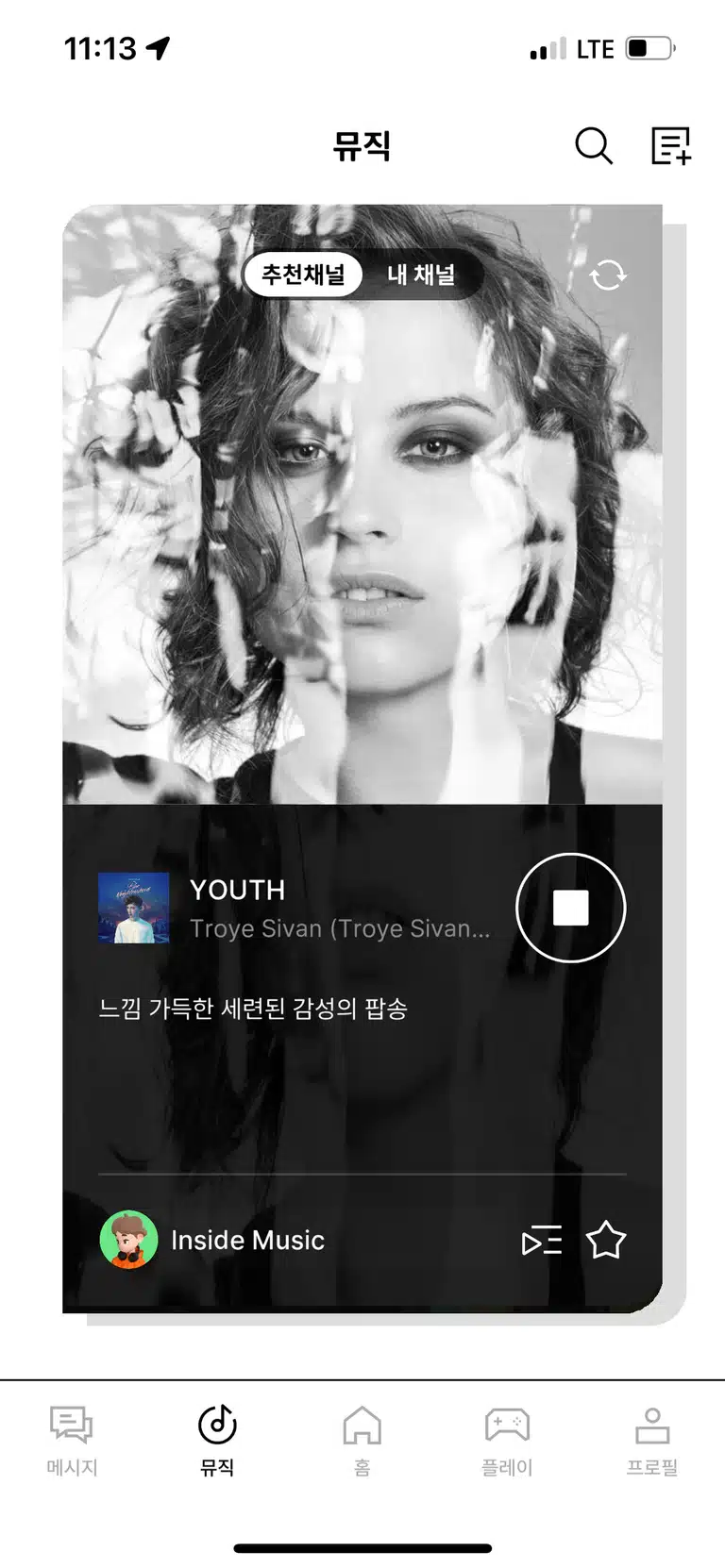Open the Inside Music channel profile
The height and width of the screenshot is (1568, 725).
211,1240
